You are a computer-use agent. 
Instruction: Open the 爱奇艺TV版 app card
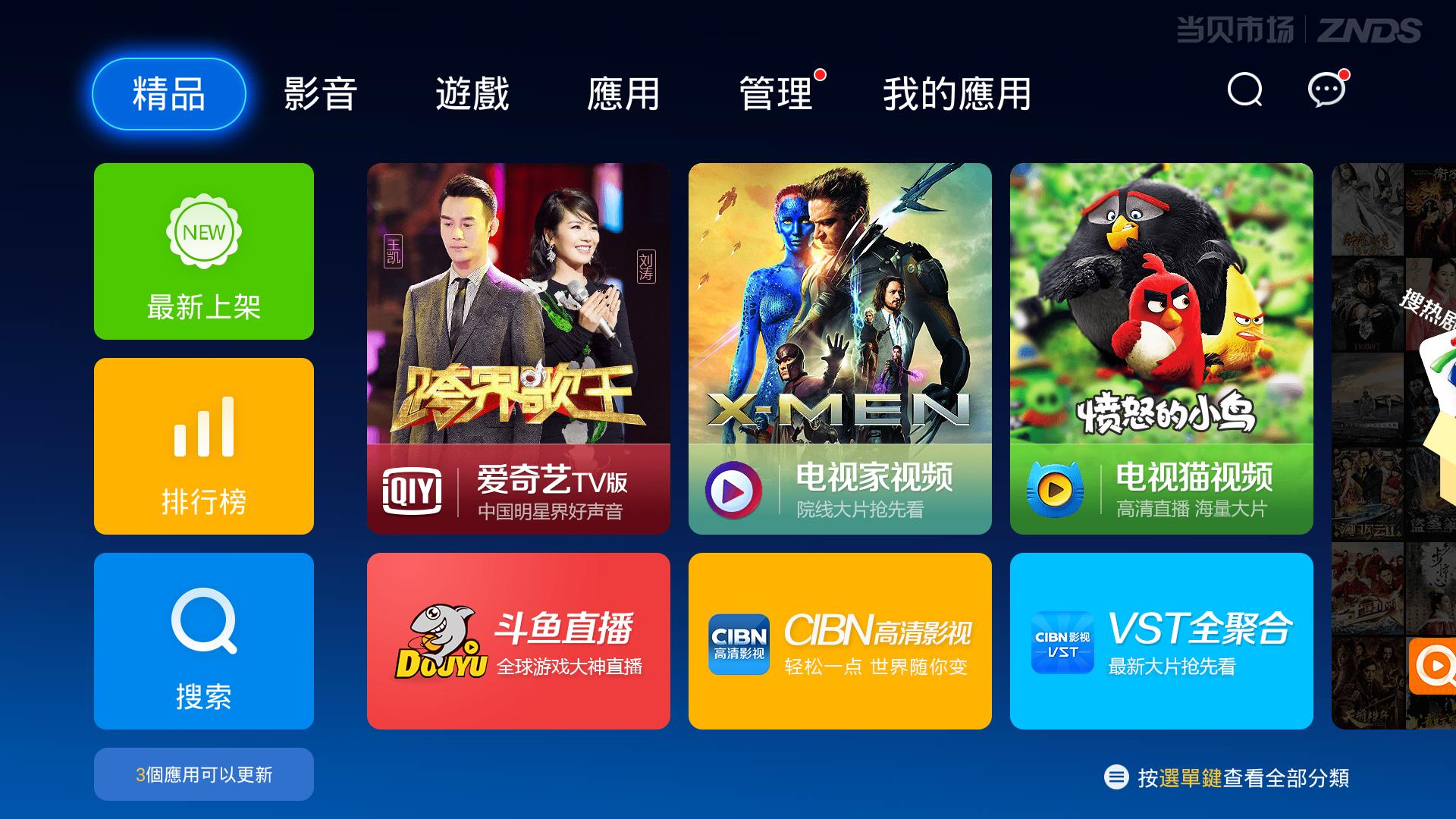click(x=518, y=348)
